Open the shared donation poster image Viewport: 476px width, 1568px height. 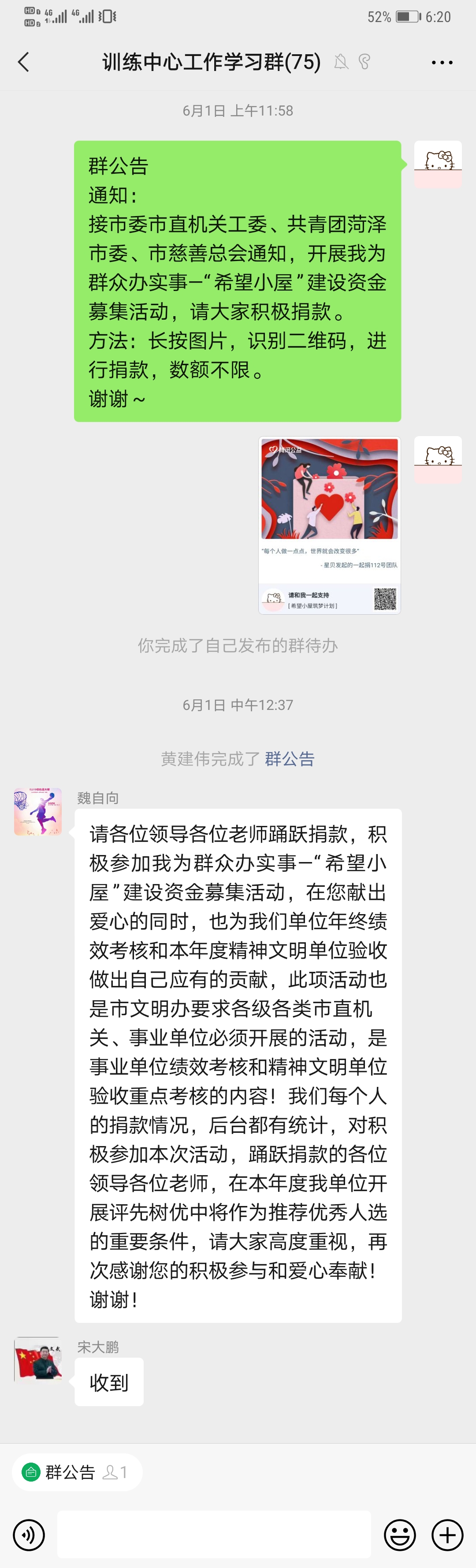(329, 525)
